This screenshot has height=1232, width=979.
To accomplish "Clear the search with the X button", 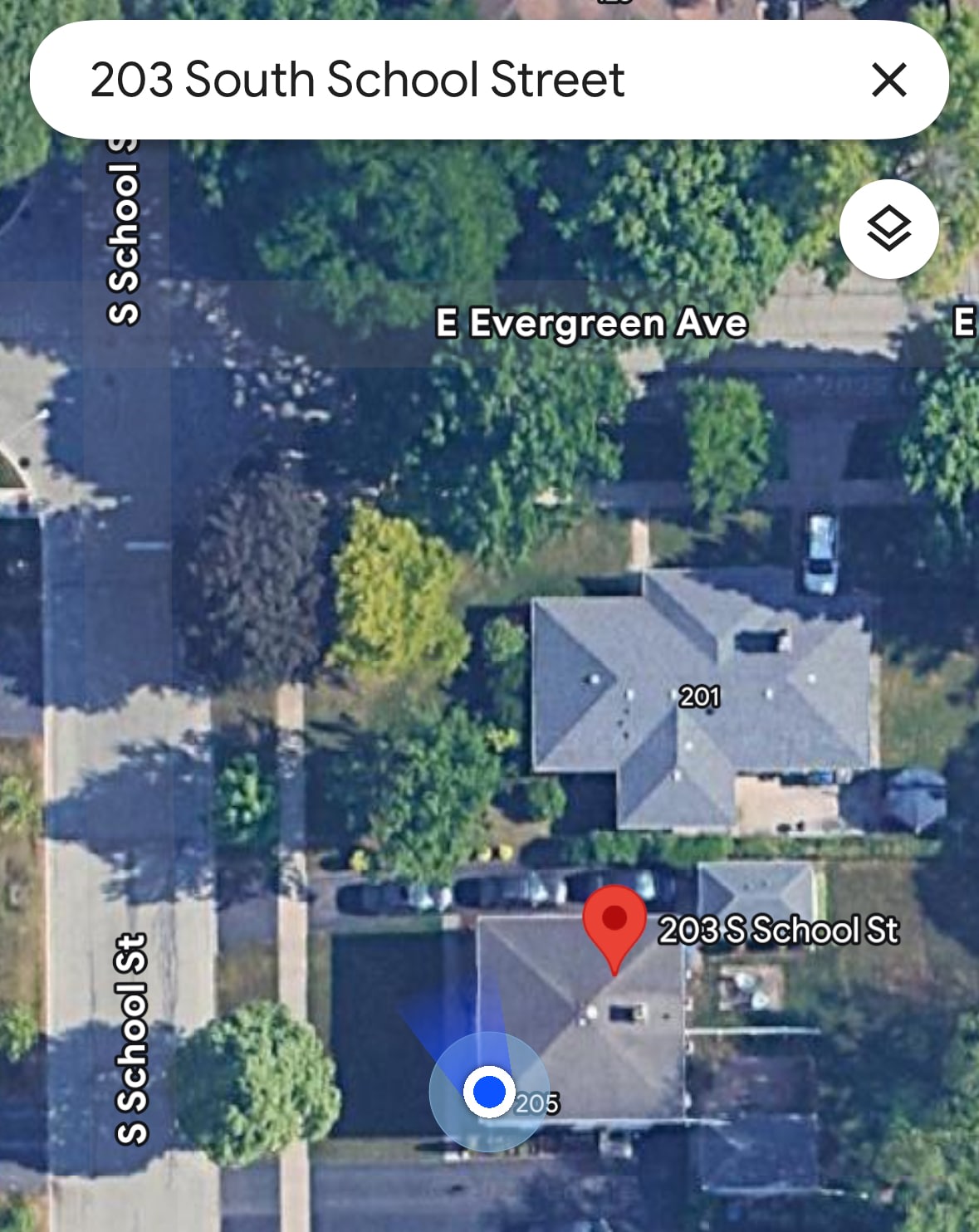I will pyautogui.click(x=888, y=81).
